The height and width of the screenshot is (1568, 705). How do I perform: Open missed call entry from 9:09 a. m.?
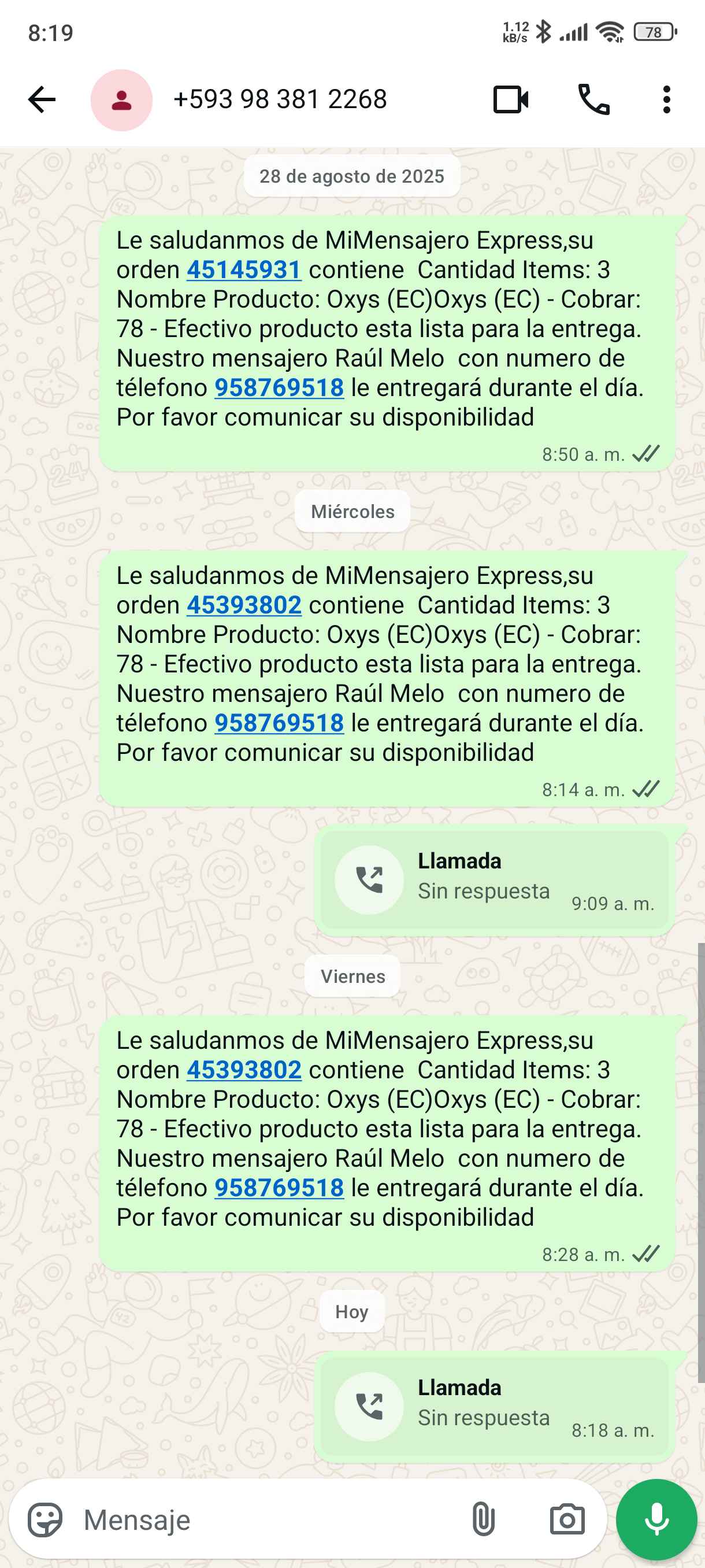coord(493,879)
